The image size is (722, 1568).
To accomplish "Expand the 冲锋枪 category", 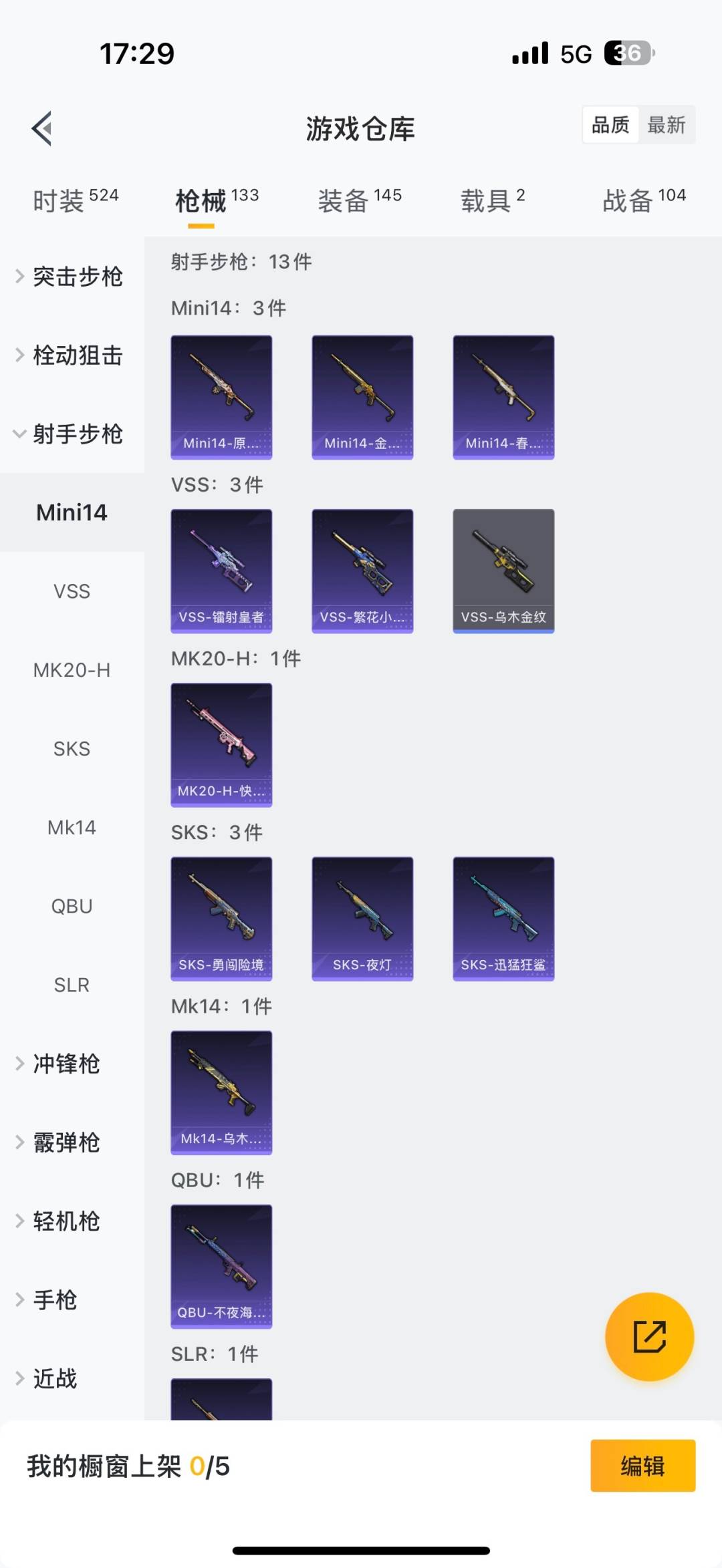I will click(x=67, y=1064).
